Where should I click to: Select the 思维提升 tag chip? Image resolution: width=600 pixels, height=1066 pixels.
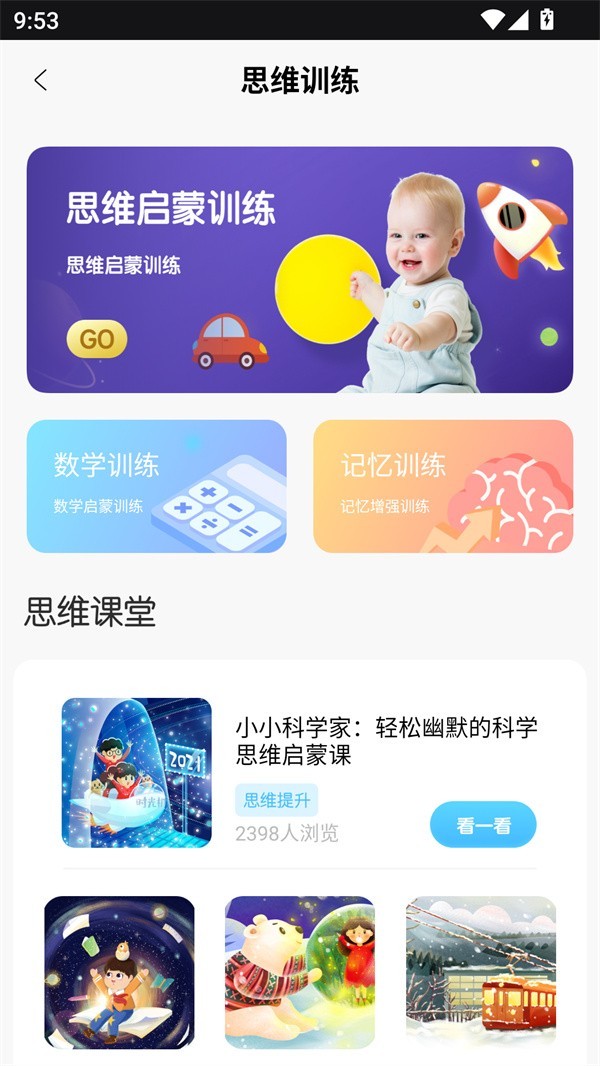277,800
